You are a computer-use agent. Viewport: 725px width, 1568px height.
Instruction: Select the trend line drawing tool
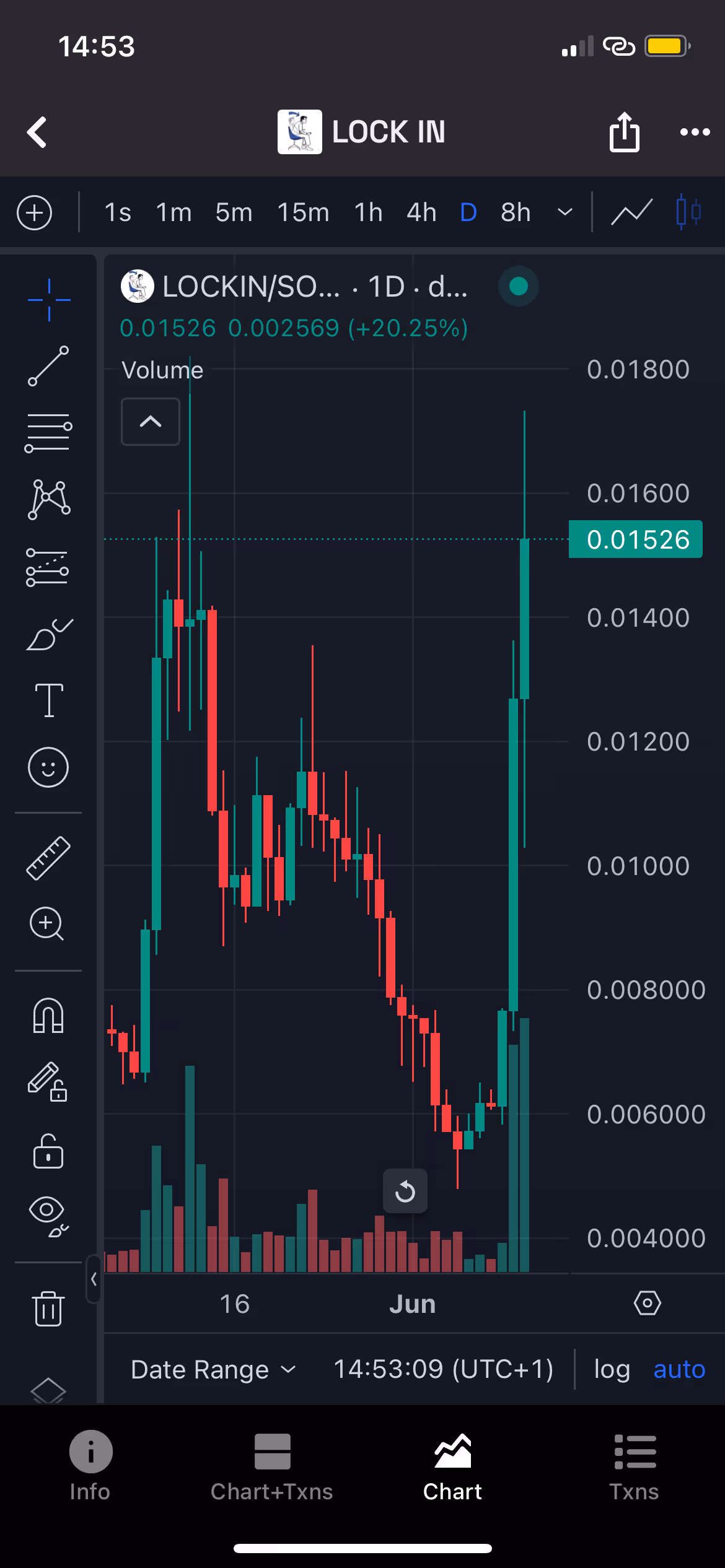(48, 365)
